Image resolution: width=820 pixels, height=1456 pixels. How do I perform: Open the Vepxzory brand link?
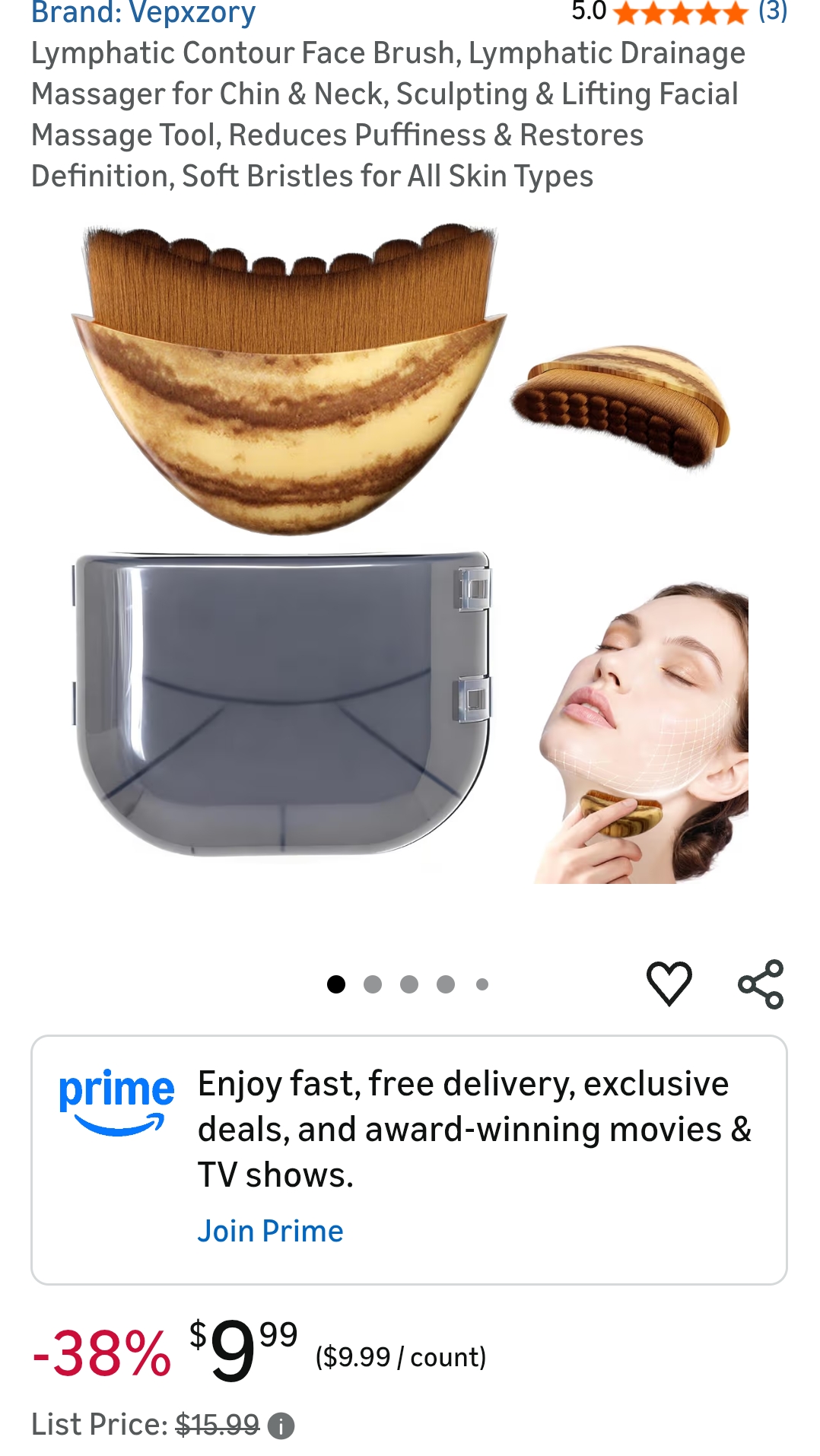point(144,13)
